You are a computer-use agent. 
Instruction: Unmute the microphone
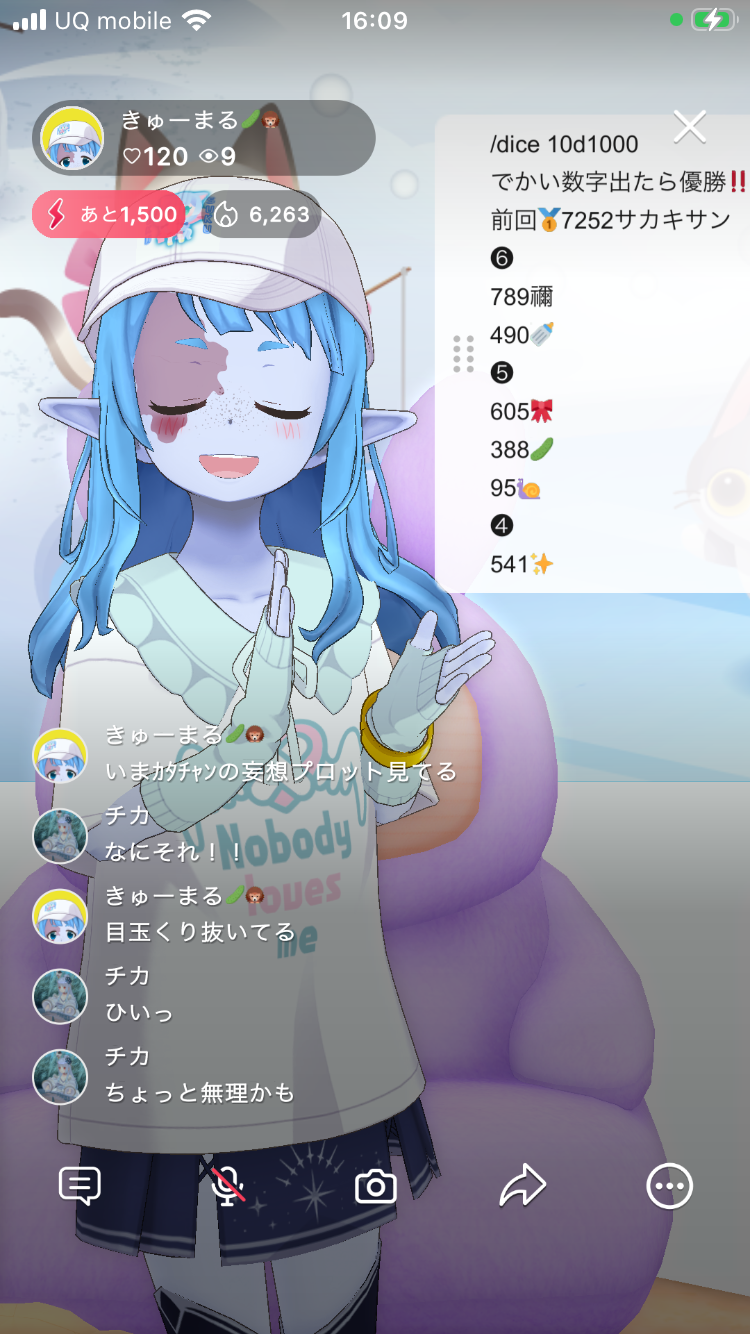(229, 1186)
